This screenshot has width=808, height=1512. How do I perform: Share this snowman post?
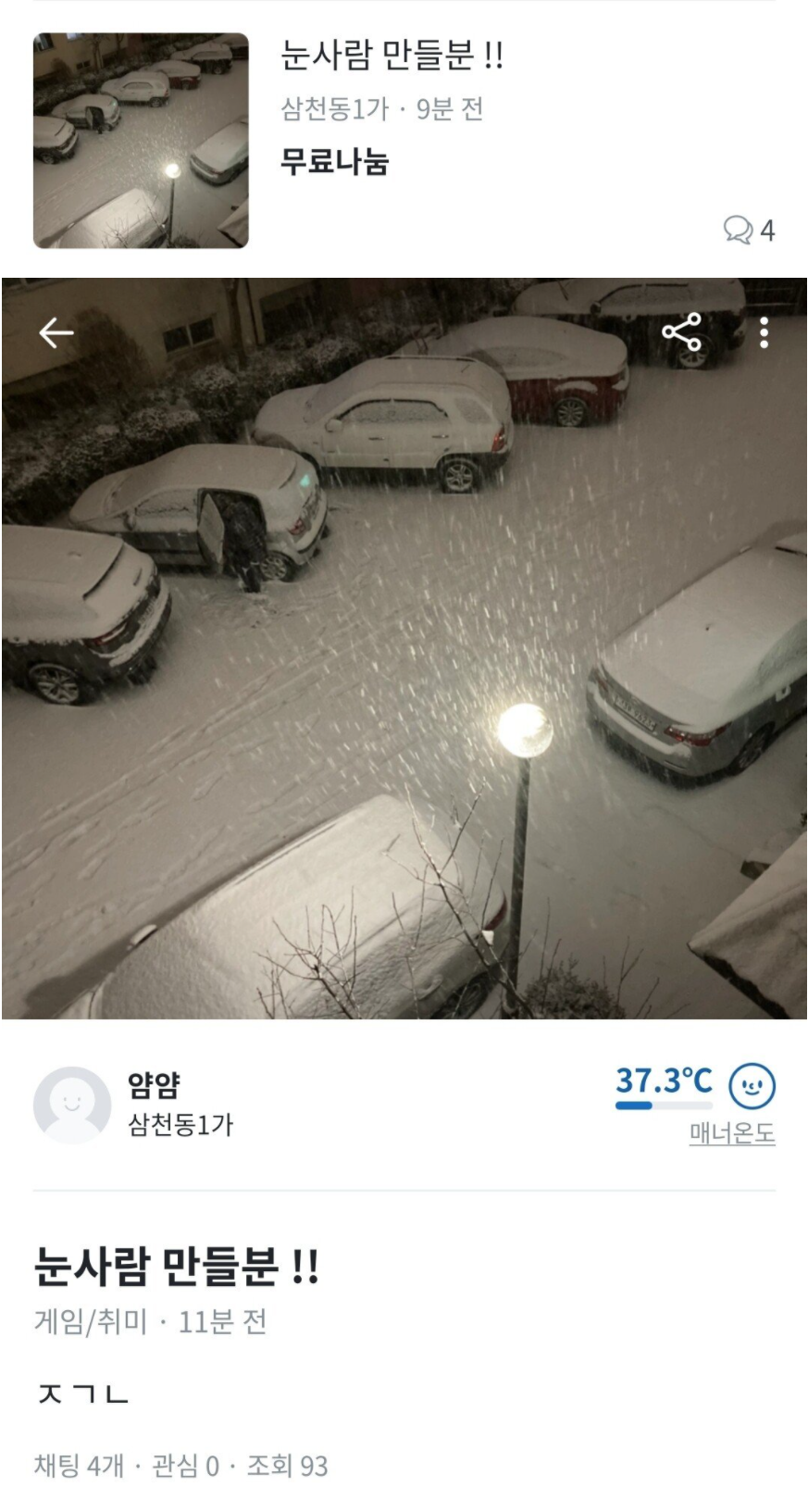click(x=682, y=332)
